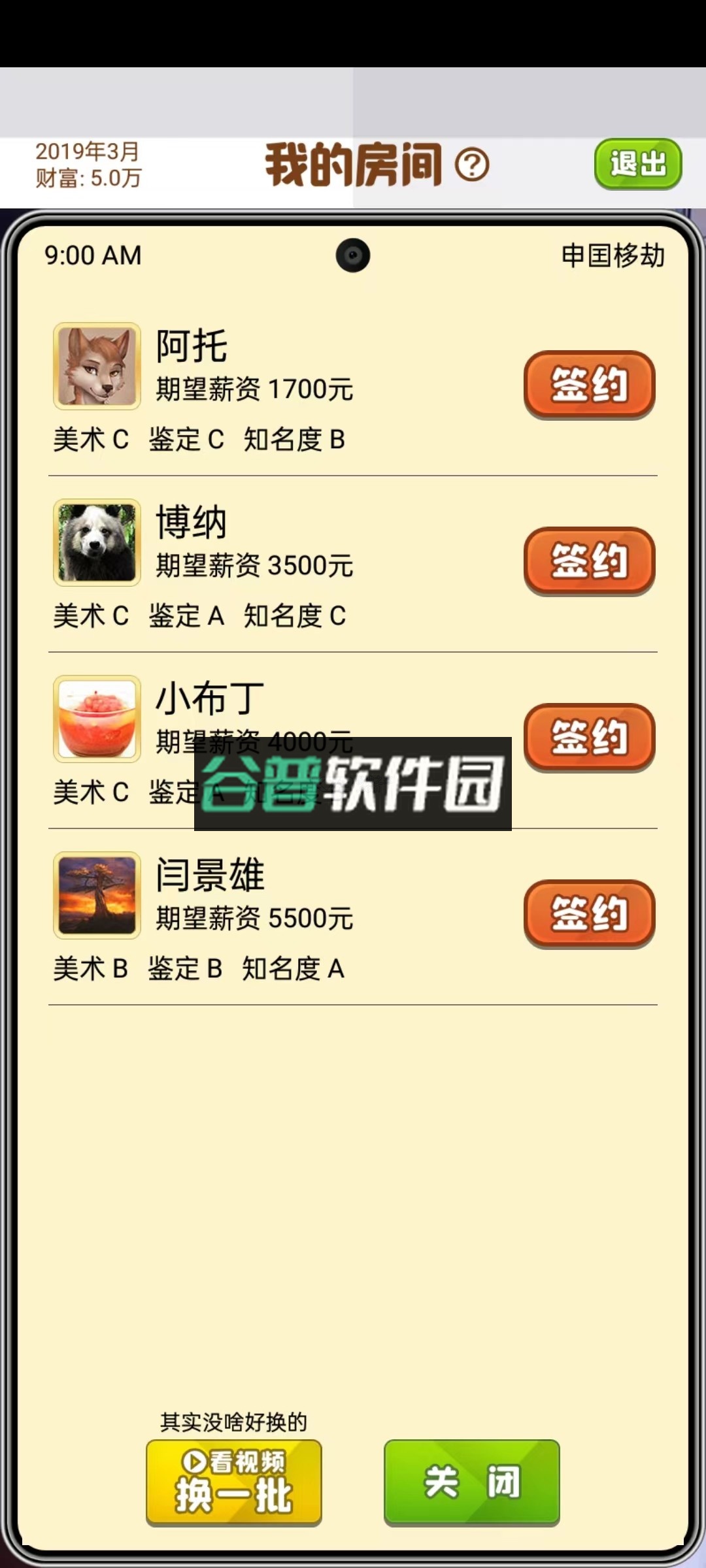Tap the camera notch at screen top
The height and width of the screenshot is (1568, 706).
click(x=353, y=256)
